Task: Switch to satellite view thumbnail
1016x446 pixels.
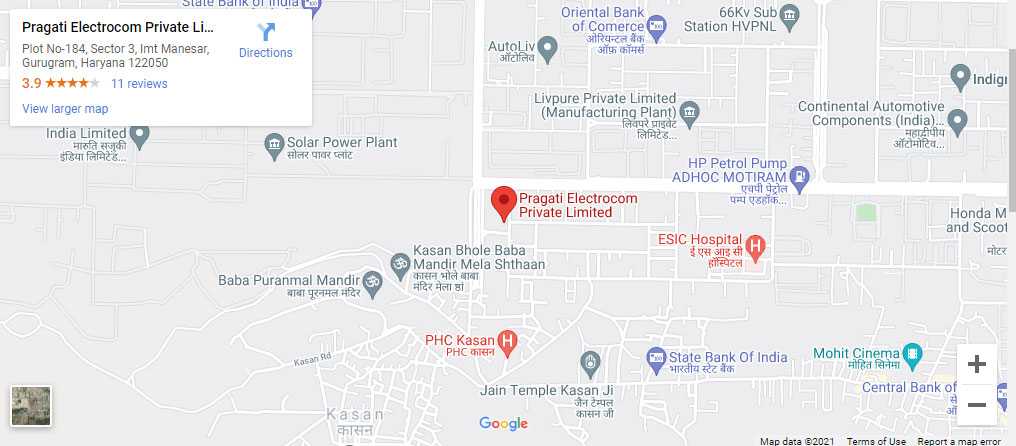Action: coord(30,406)
